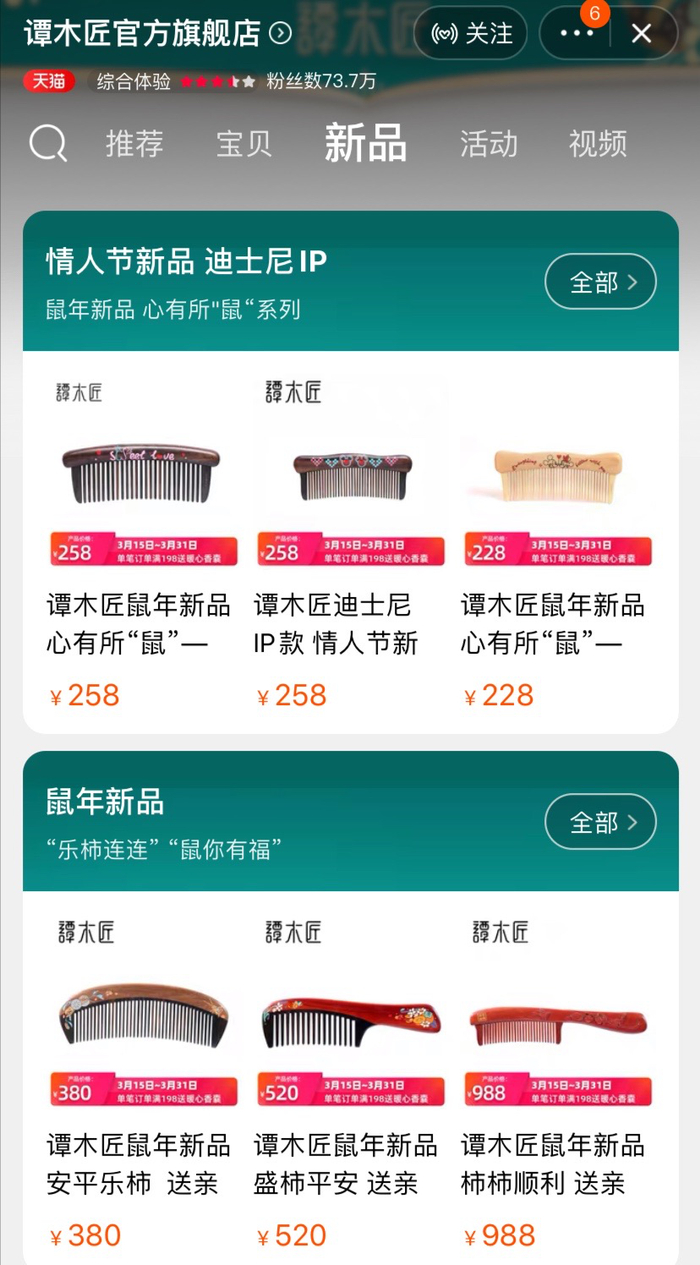Switch to the 视频 tab
Image resolution: width=700 pixels, height=1265 pixels.
point(598,144)
